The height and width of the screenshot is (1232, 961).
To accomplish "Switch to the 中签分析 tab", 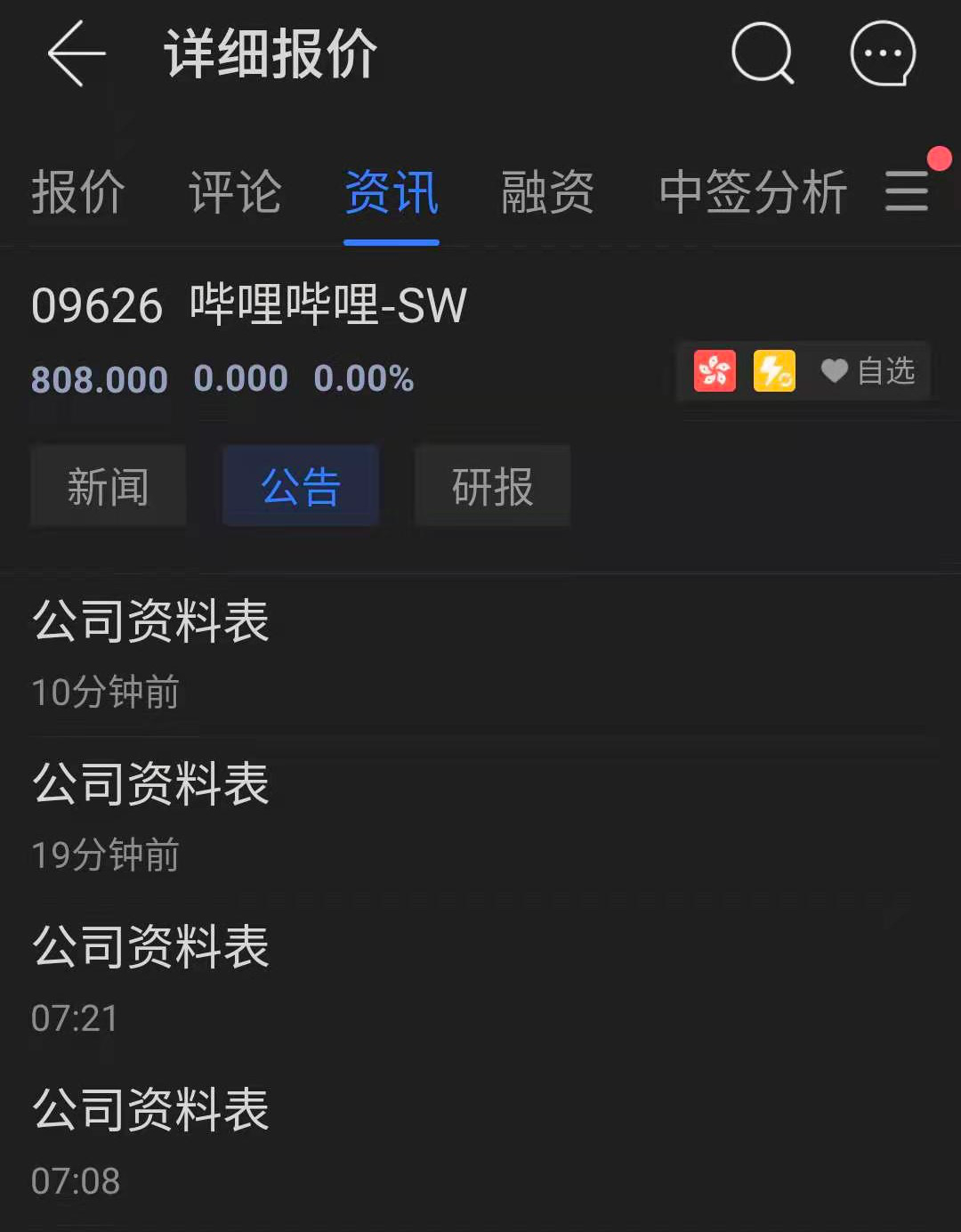I will [752, 192].
